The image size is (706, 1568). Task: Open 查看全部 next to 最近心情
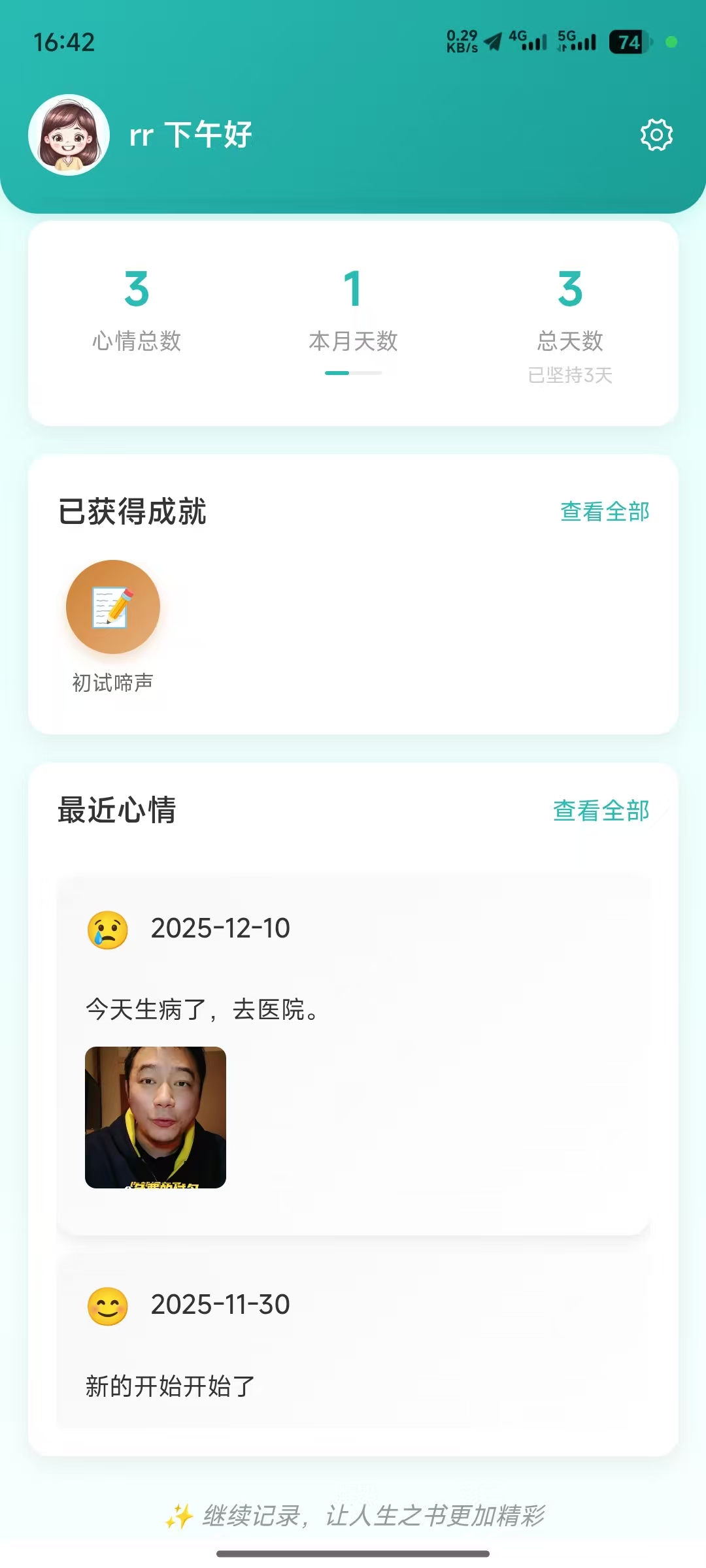[599, 810]
